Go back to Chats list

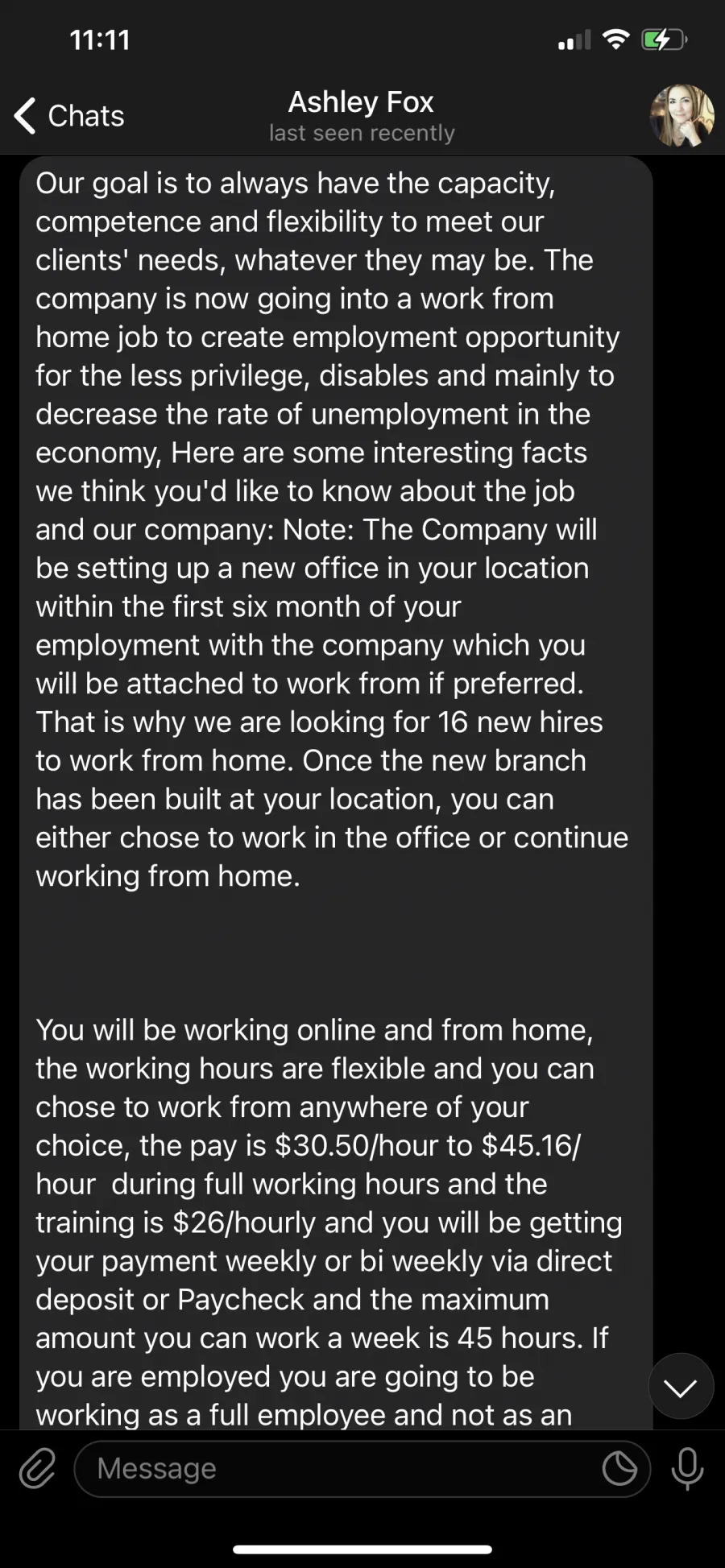(69, 115)
